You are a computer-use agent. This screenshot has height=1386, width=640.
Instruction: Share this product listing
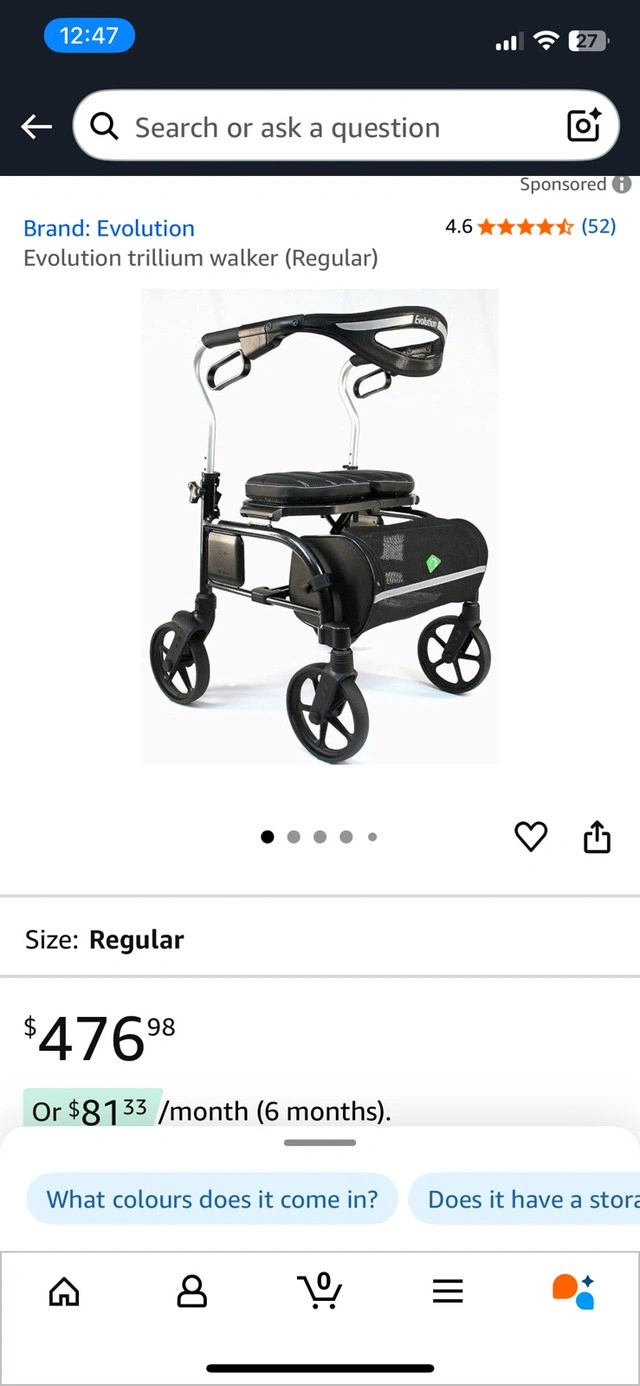point(597,837)
